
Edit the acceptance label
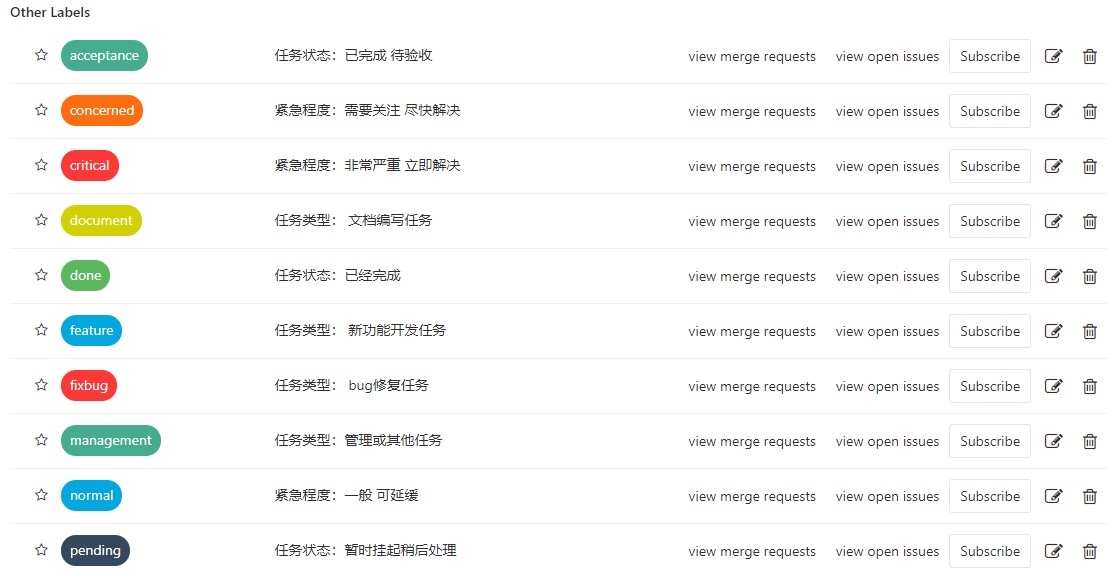coord(1053,56)
